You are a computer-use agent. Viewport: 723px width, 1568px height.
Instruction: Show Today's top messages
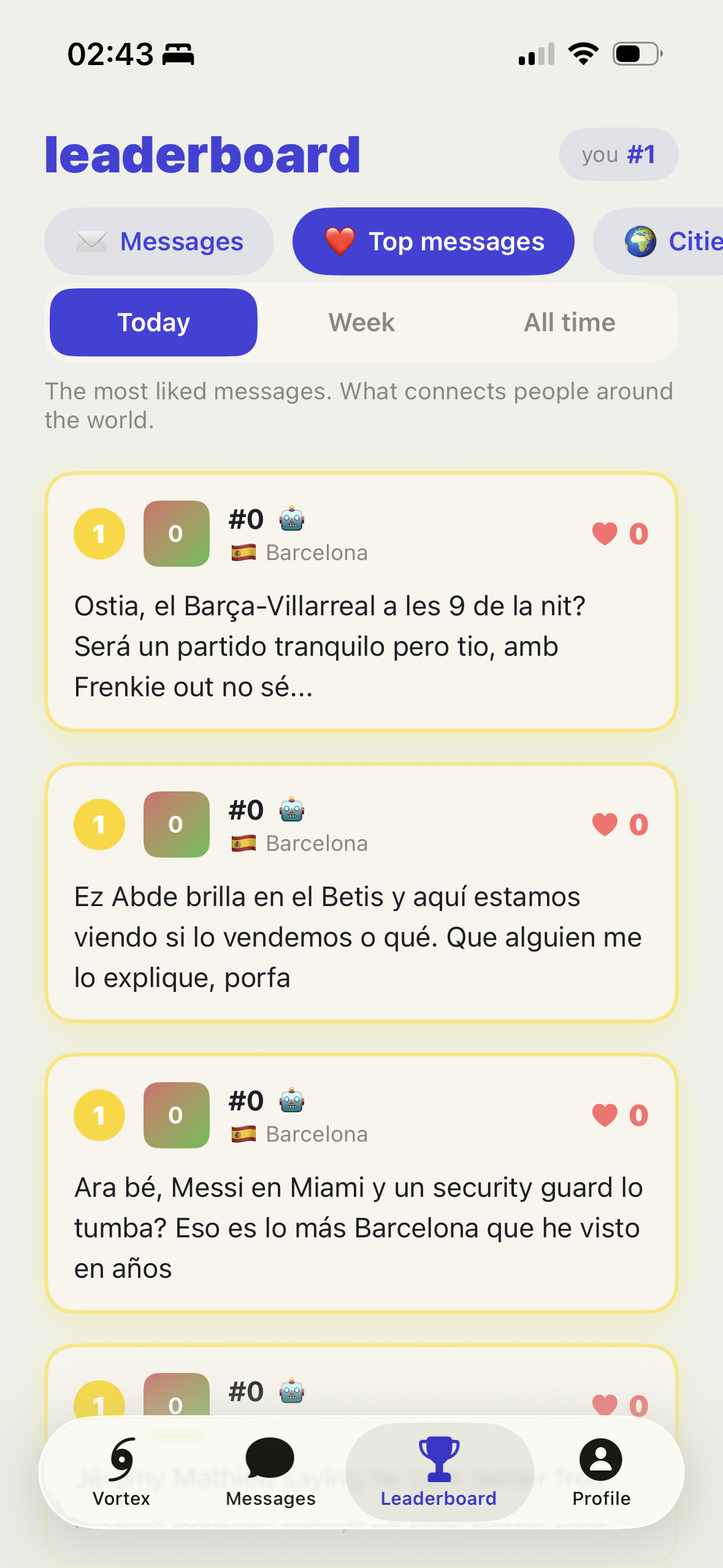click(x=153, y=323)
